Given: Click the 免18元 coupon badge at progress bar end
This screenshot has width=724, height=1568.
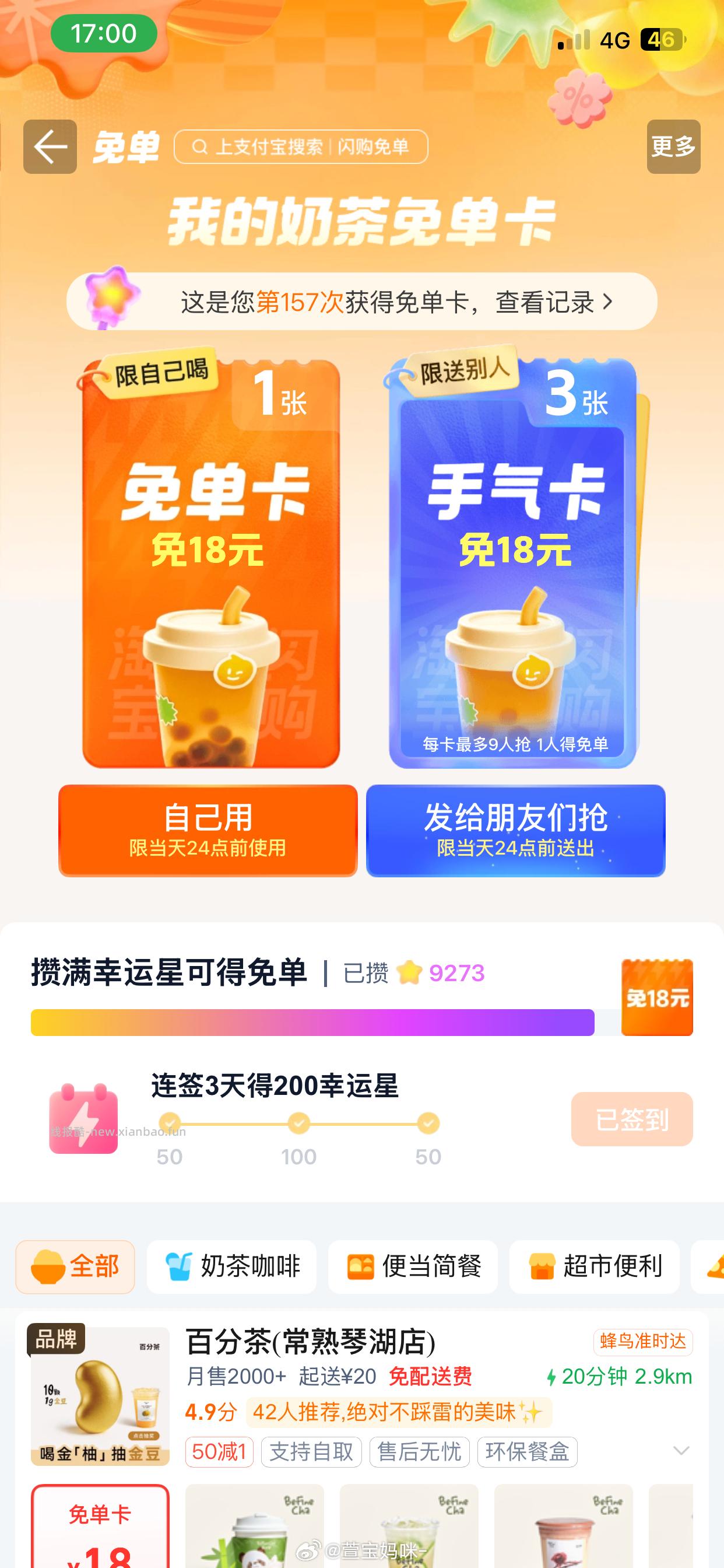Looking at the screenshot, I should (x=658, y=998).
